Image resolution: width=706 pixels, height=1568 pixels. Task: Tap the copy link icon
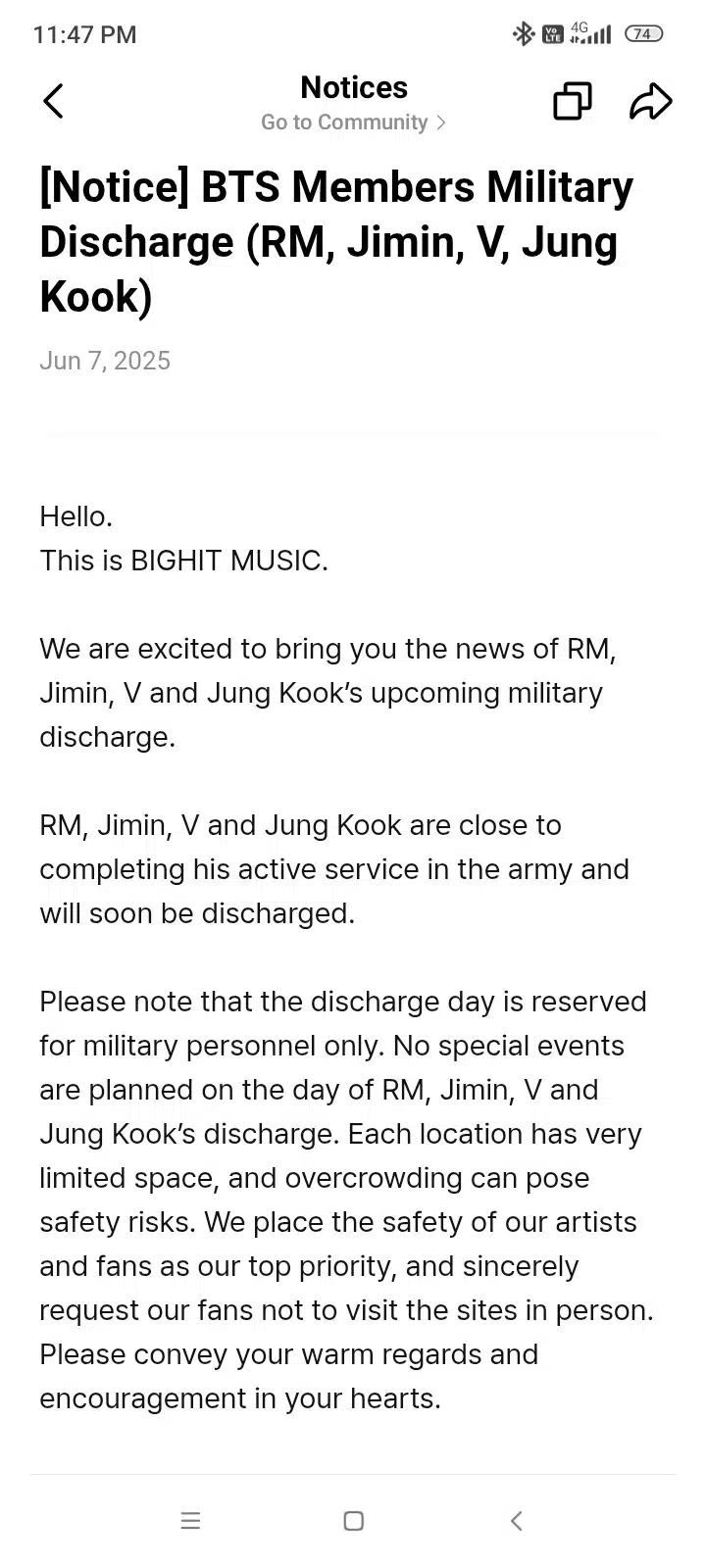pos(573,101)
